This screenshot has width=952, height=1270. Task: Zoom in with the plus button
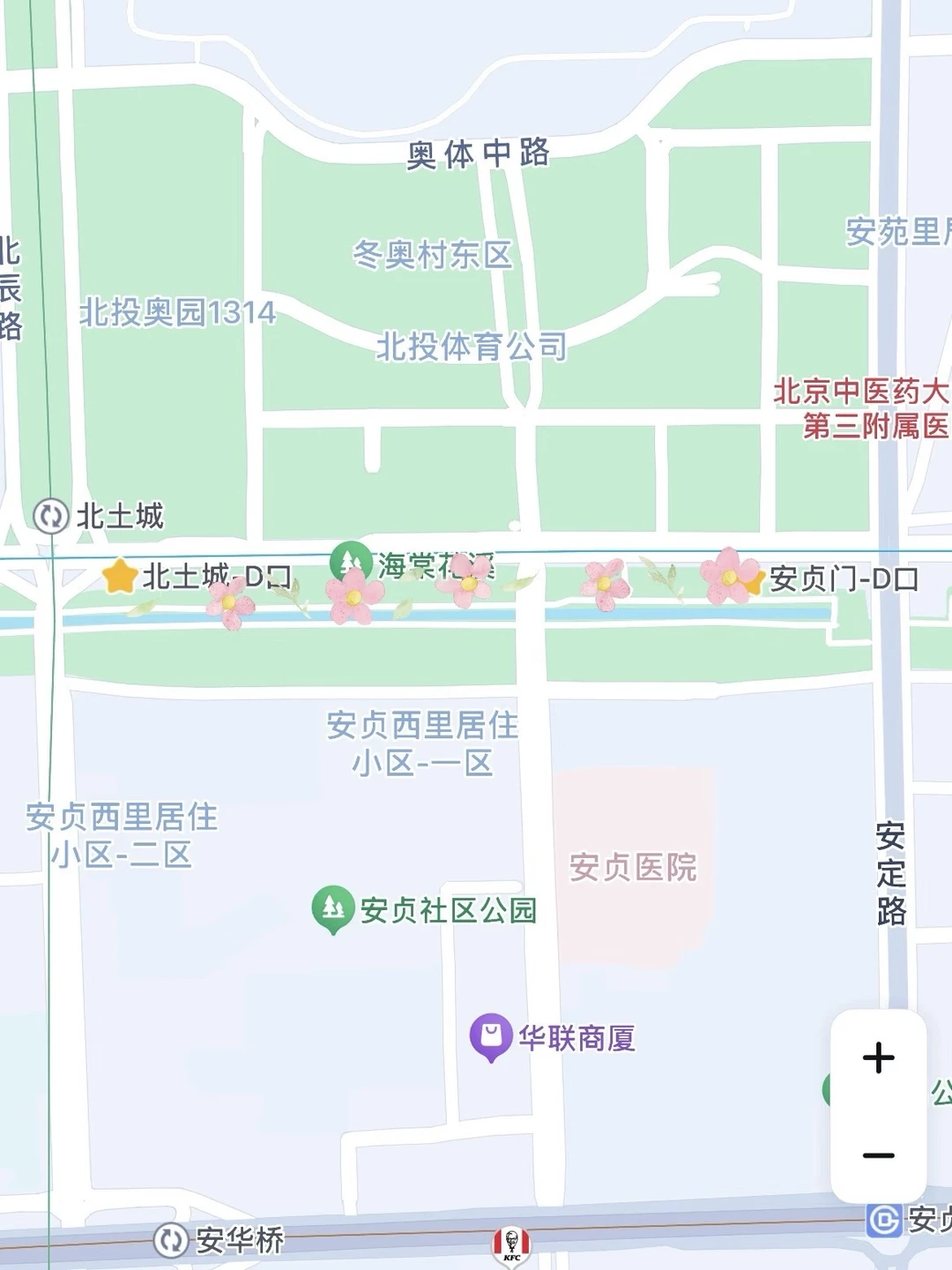(x=878, y=1057)
